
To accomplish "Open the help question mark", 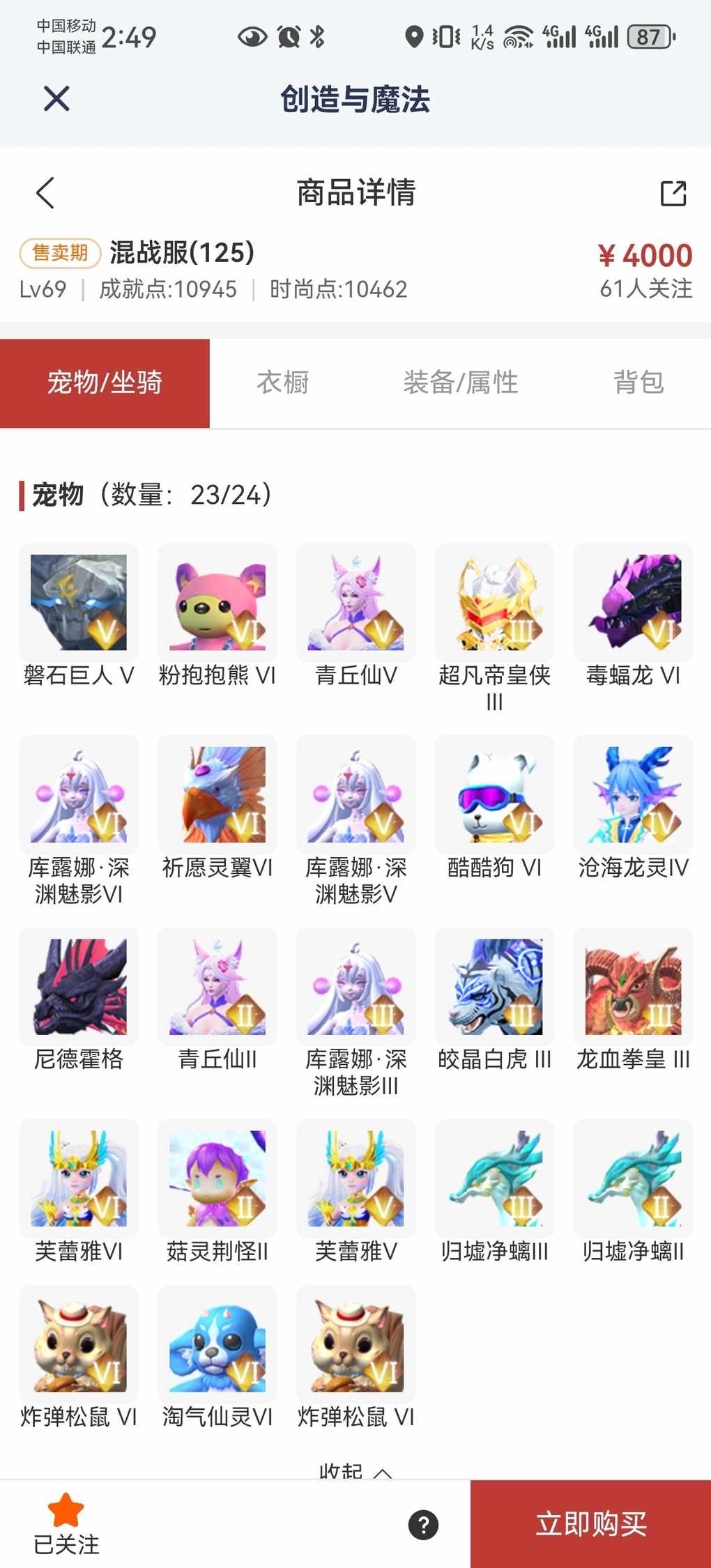I will tap(423, 1524).
